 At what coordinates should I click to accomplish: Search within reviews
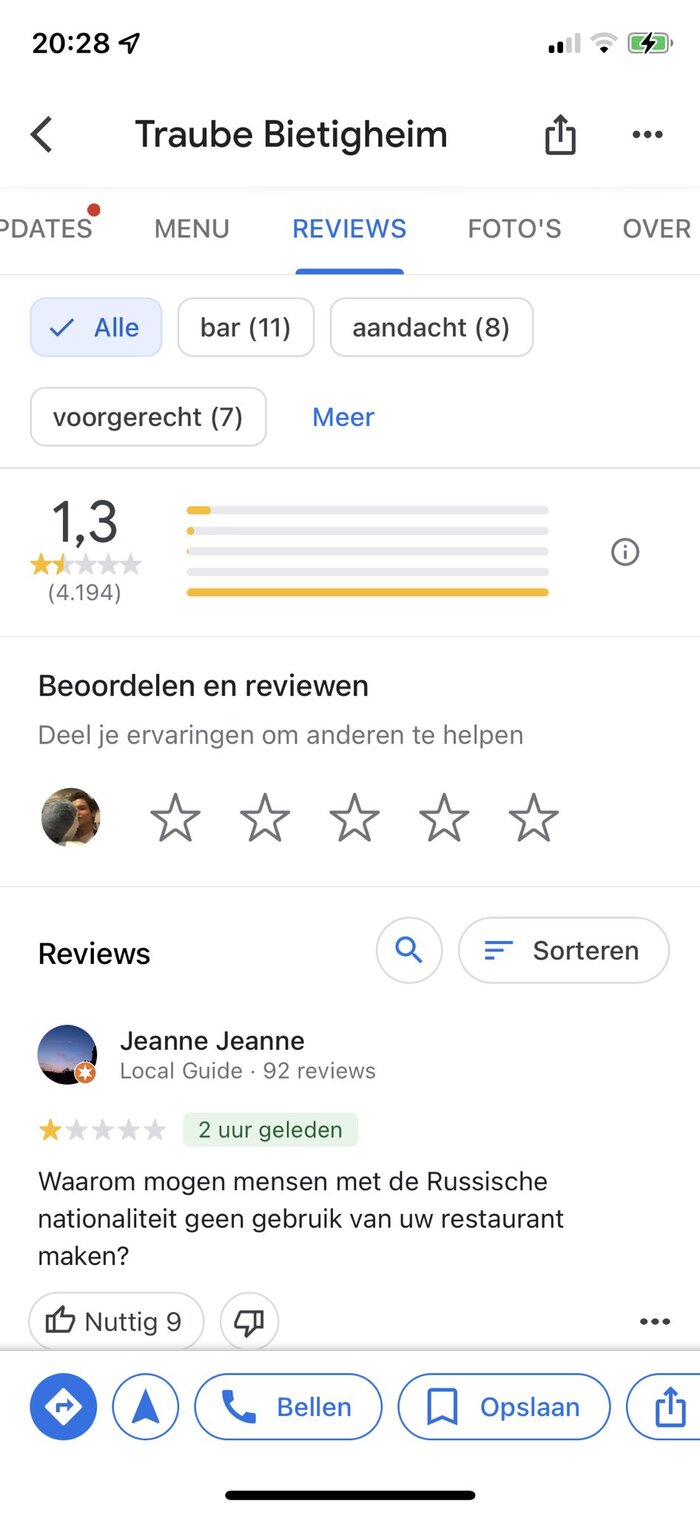[x=409, y=950]
